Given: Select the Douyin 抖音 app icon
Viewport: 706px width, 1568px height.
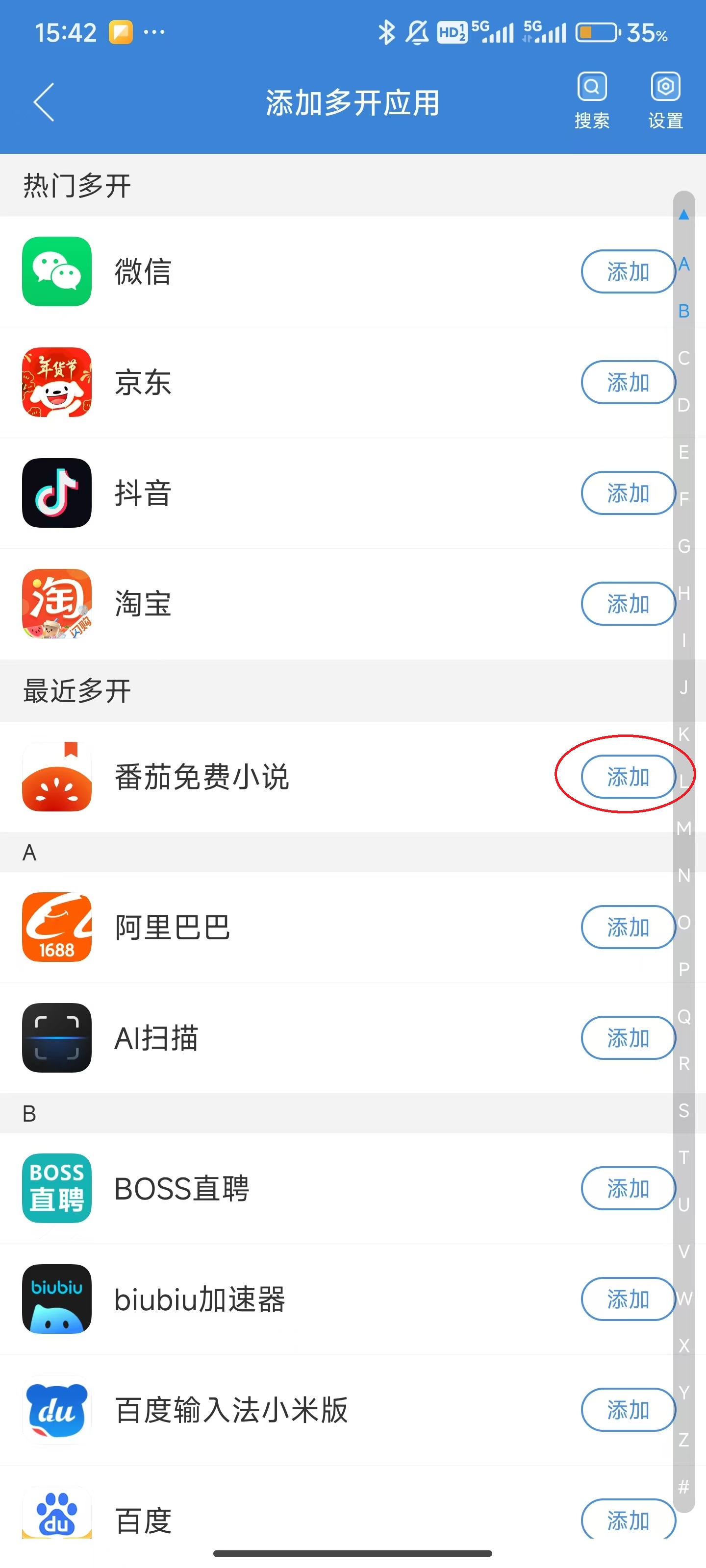Looking at the screenshot, I should pyautogui.click(x=57, y=493).
